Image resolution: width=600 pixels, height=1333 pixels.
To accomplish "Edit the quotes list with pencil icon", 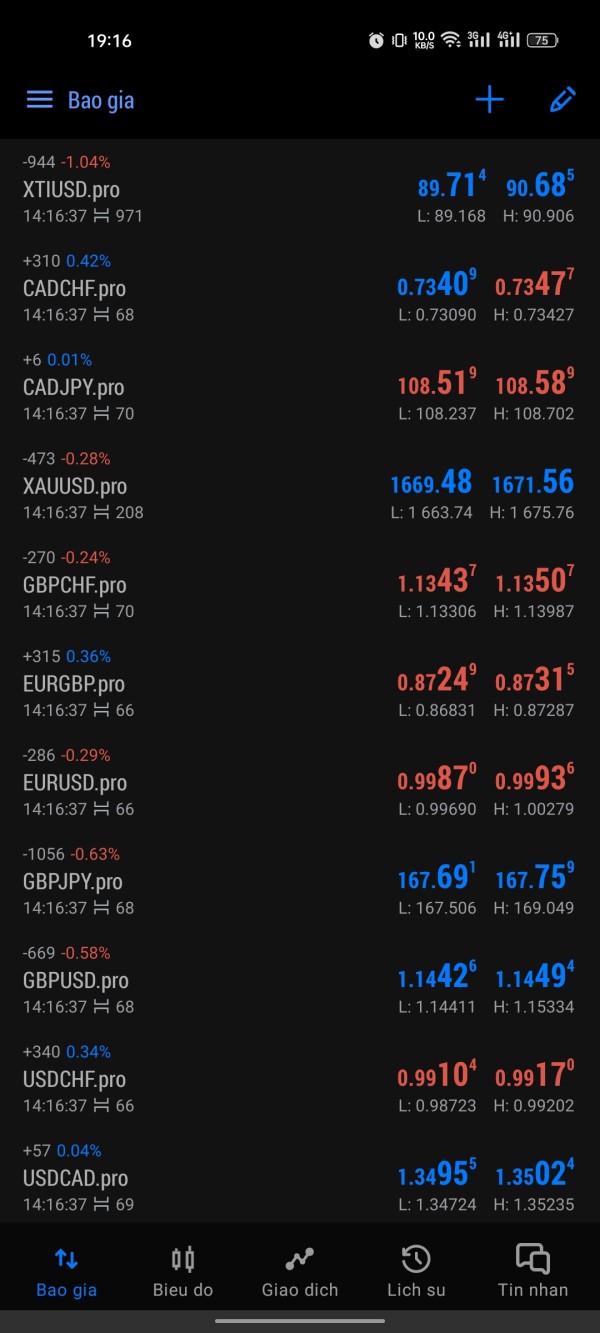I will tap(563, 100).
